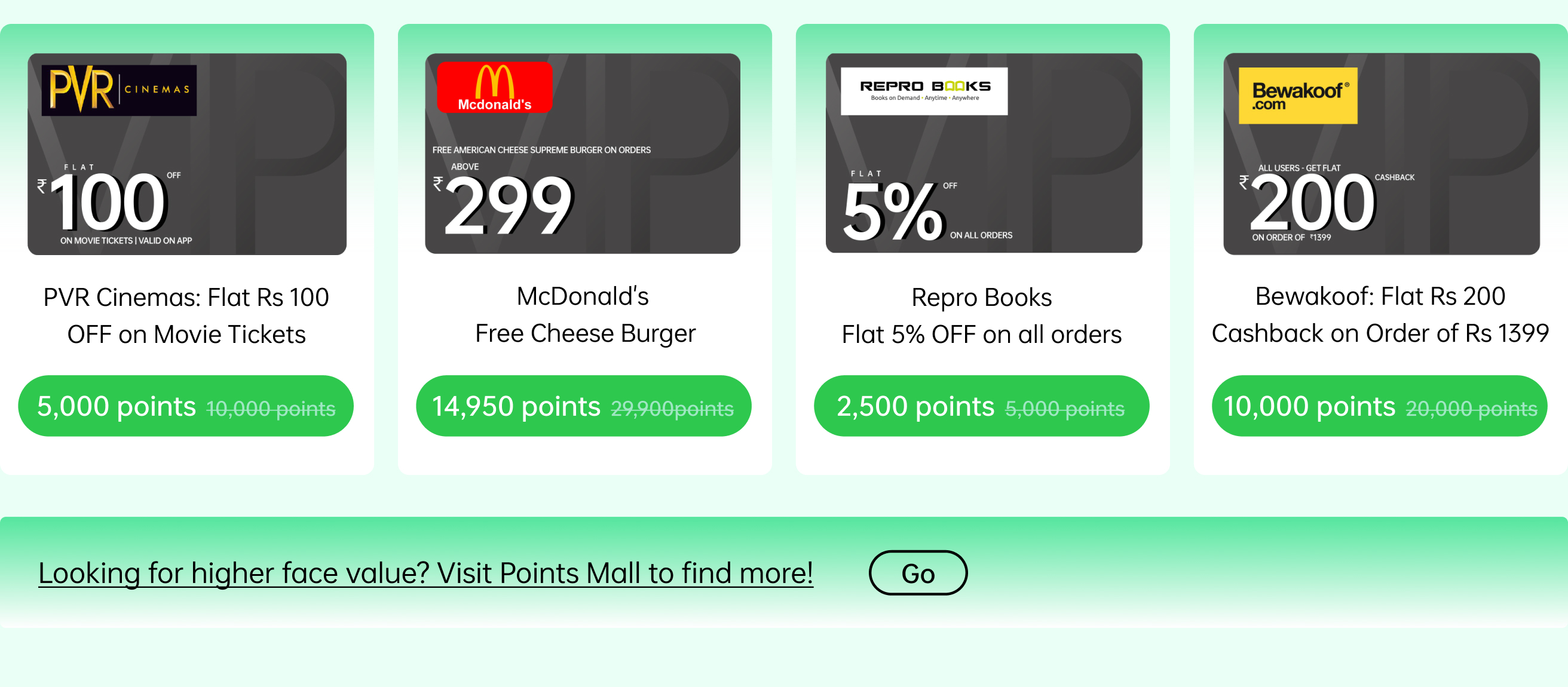The height and width of the screenshot is (687, 1568).
Task: Tap the Go button
Action: tap(917, 573)
